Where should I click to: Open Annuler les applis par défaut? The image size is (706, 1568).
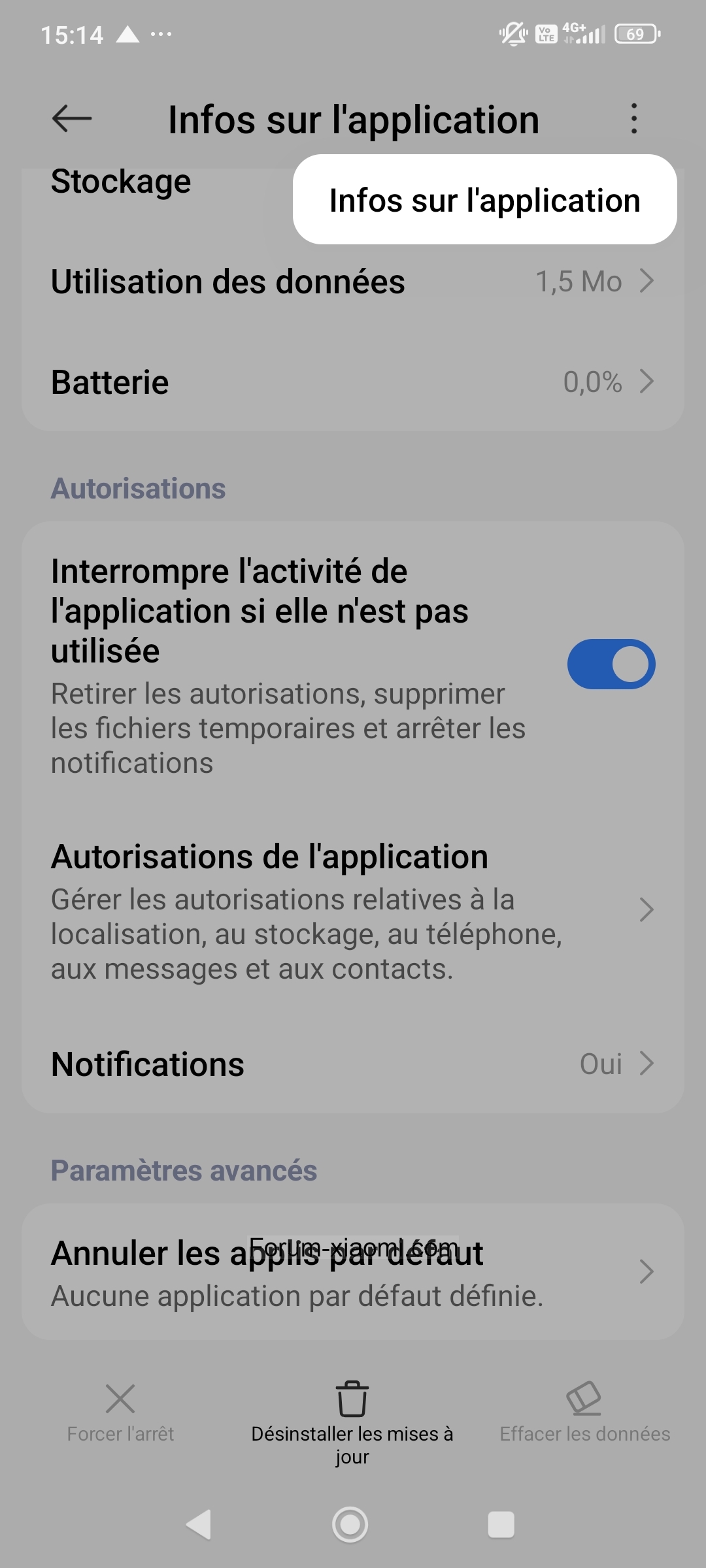(353, 1271)
